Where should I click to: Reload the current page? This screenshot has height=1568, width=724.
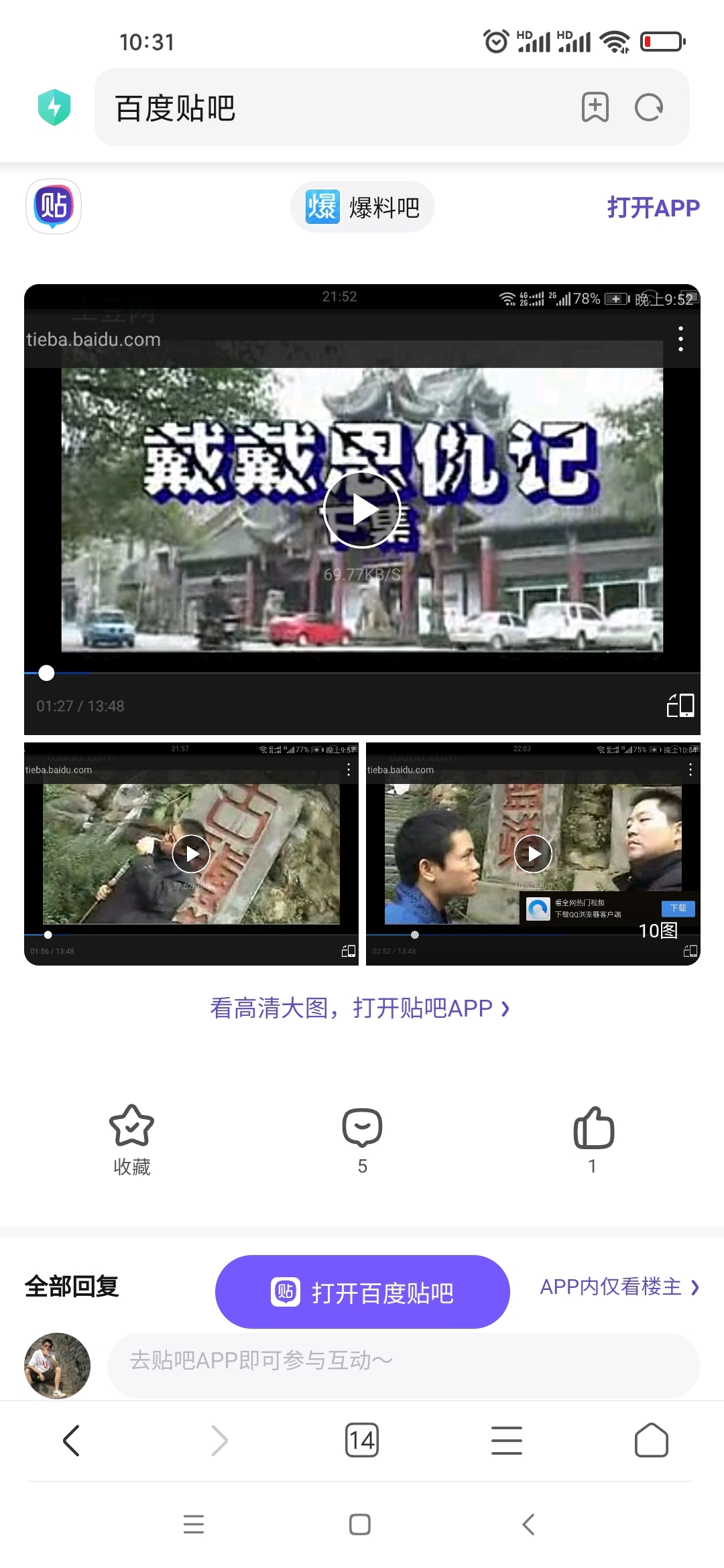click(649, 107)
